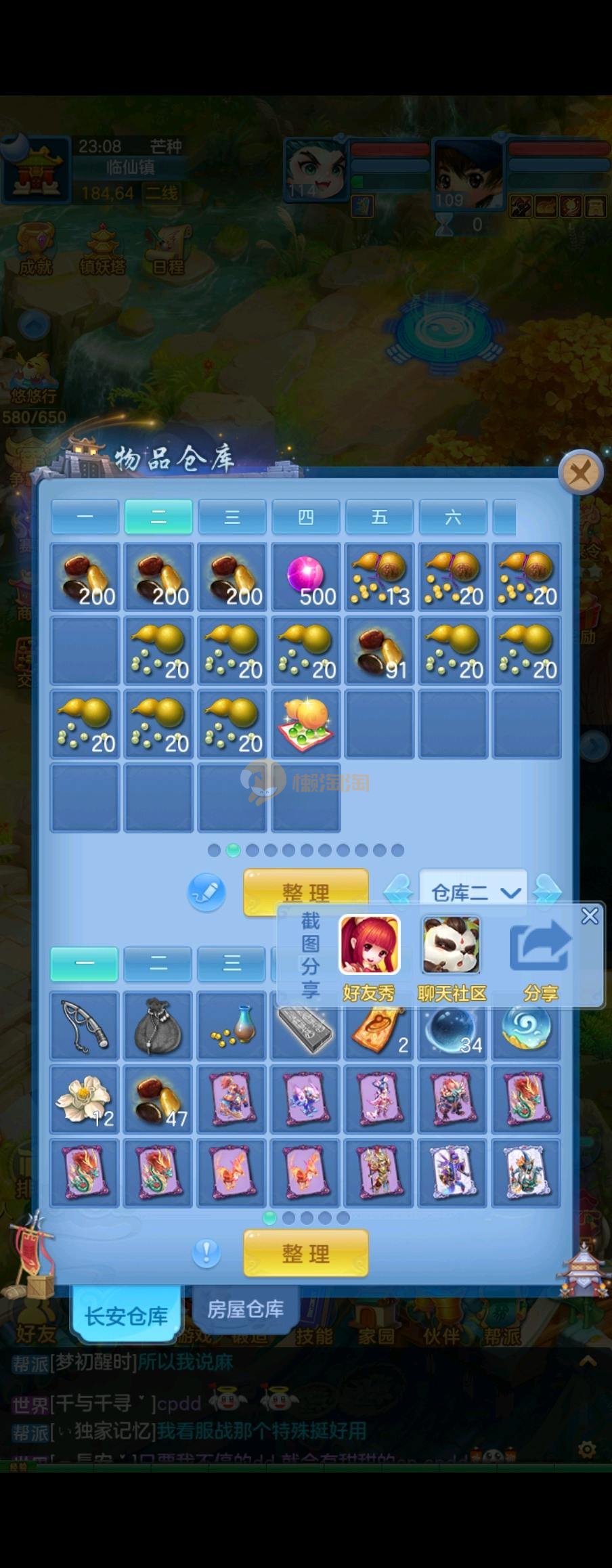Image resolution: width=612 pixels, height=1568 pixels.
Task: Select the 长安仓库 tab
Action: [126, 1315]
